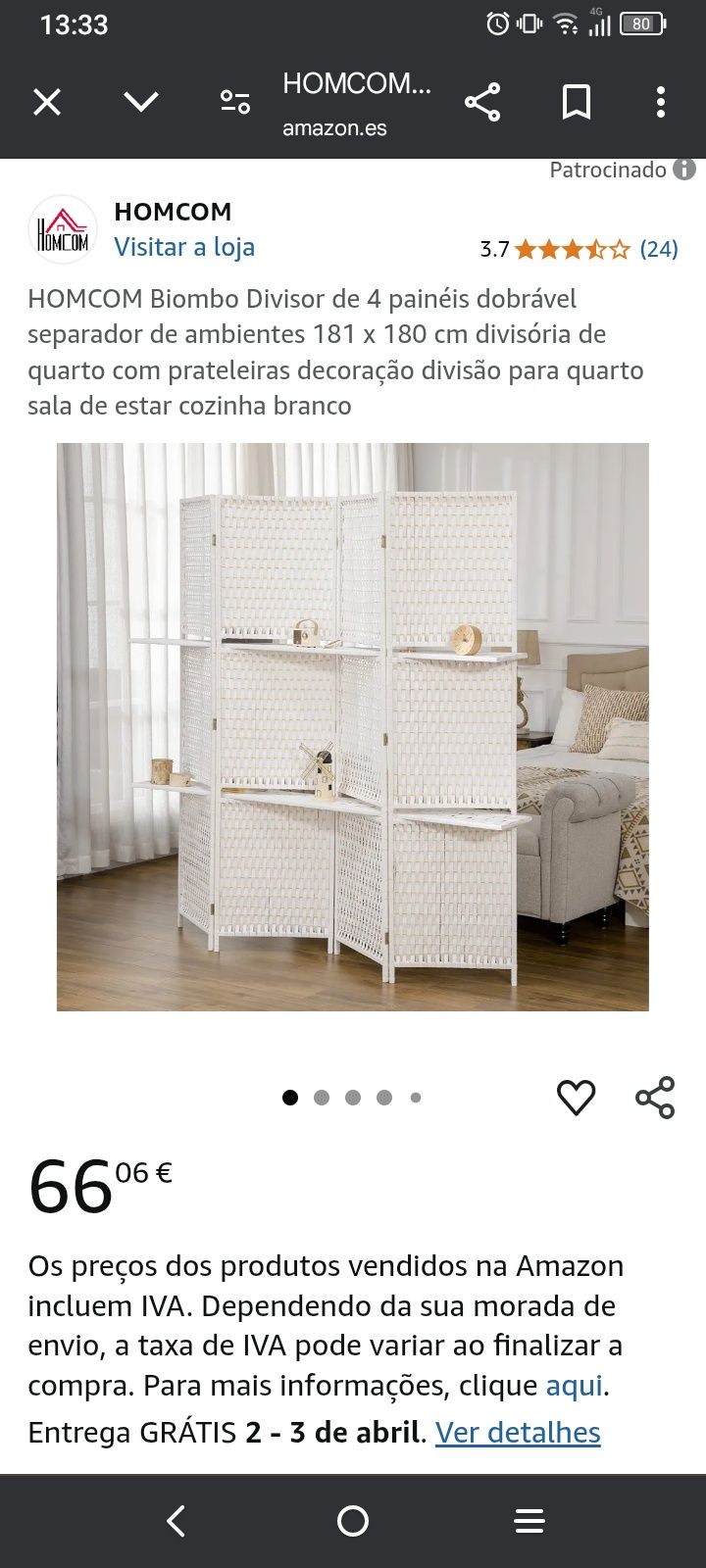Follow the Visitar a loja link
This screenshot has height=1568, width=706.
pos(184,247)
